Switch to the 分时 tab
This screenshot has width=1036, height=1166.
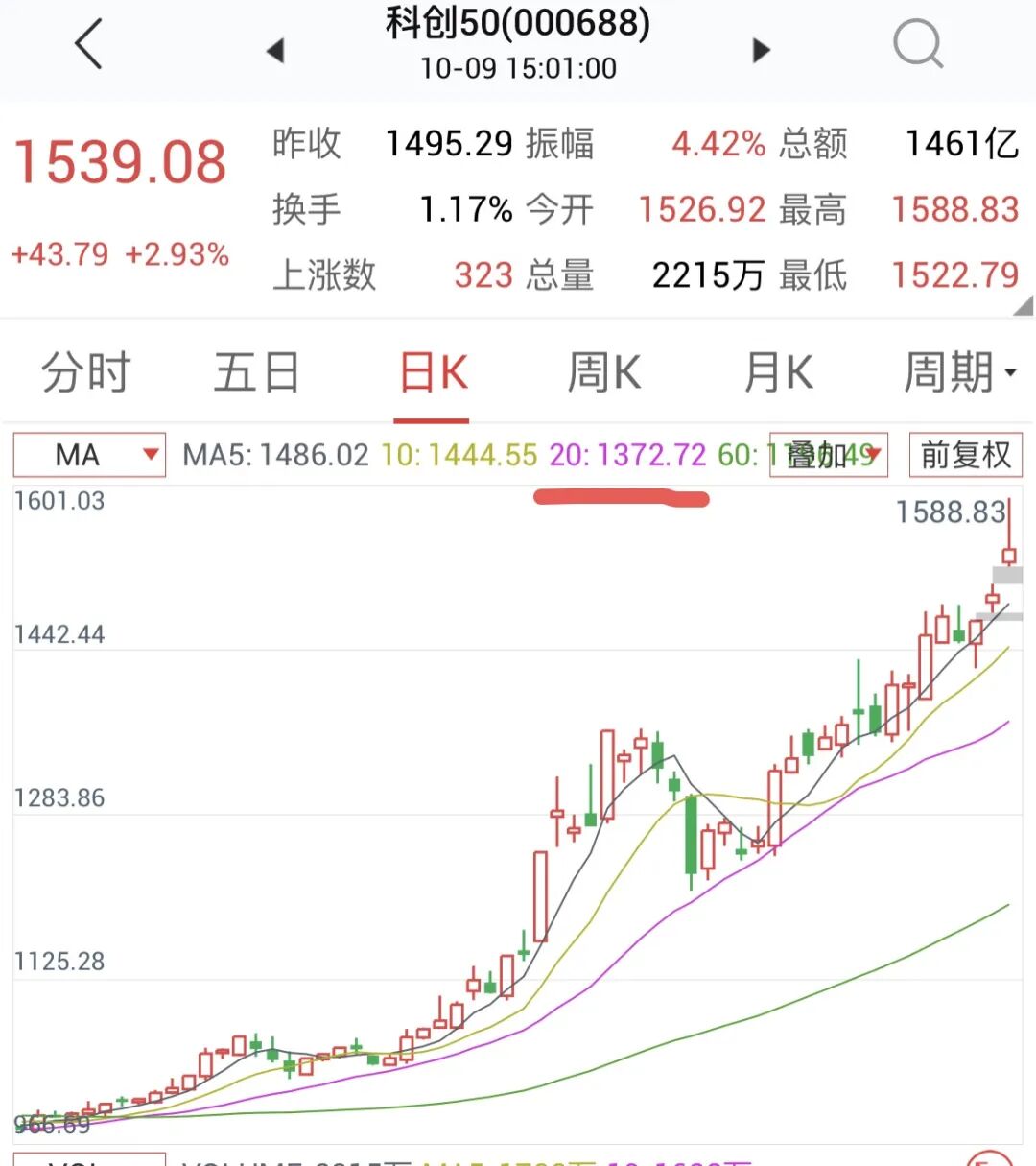(85, 372)
